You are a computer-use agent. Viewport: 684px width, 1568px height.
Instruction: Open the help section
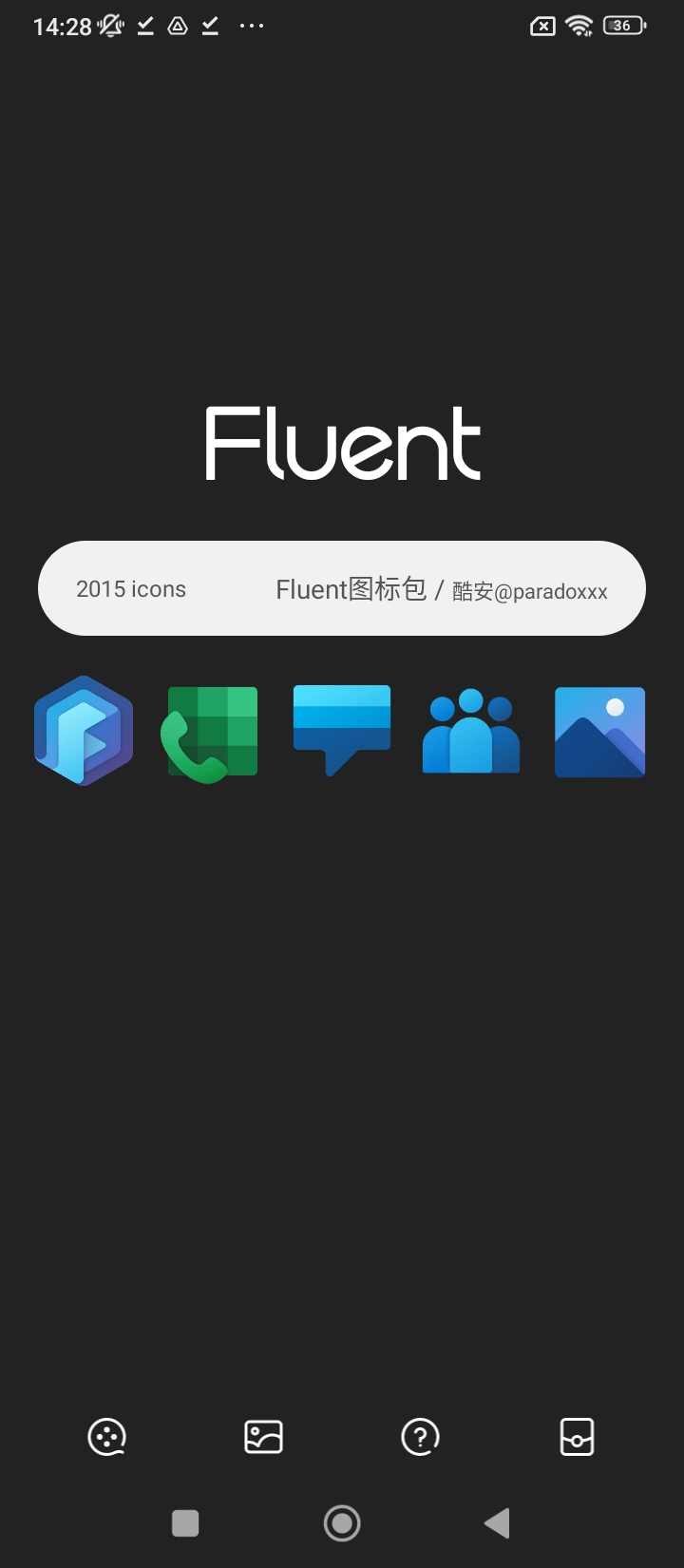420,1436
